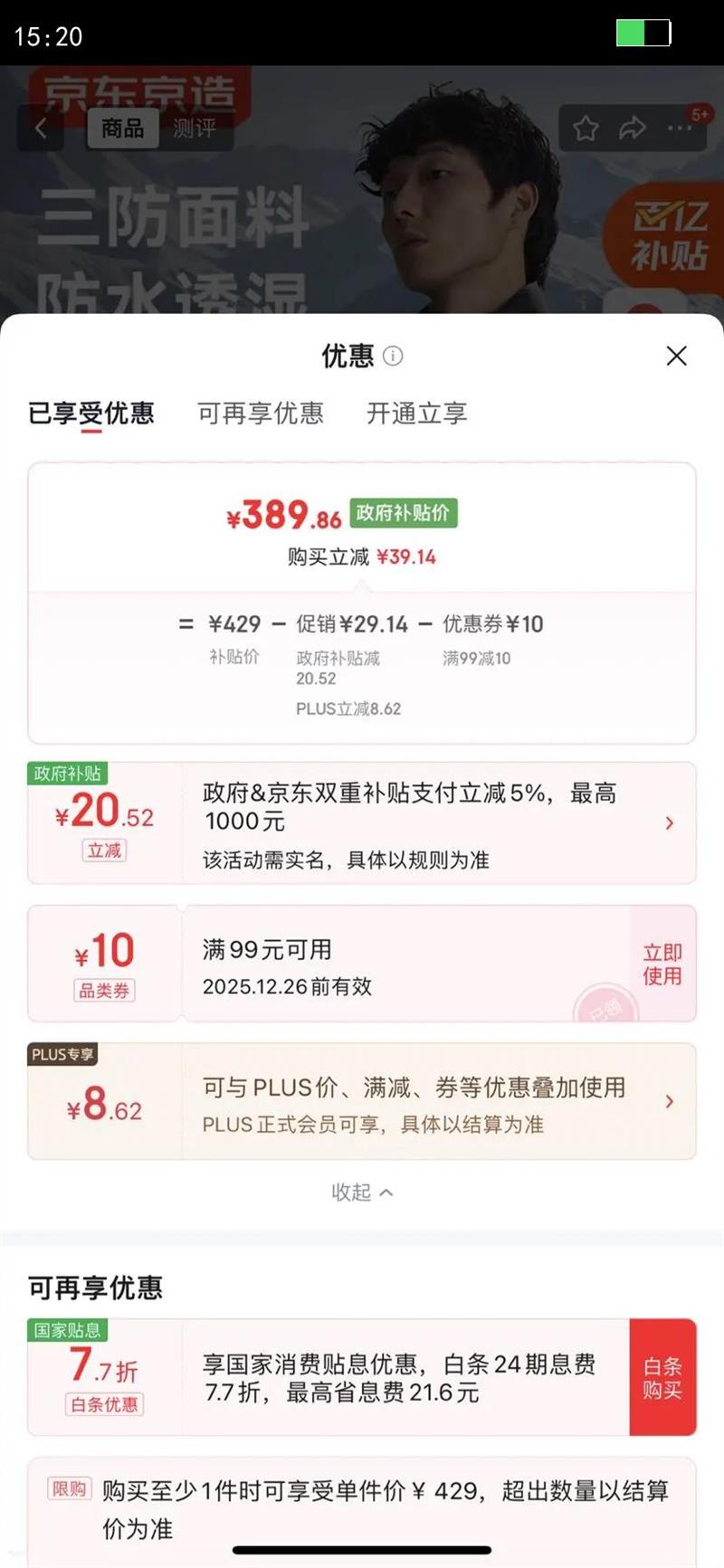
Task: Tap the PLUS专享 label
Action: (x=61, y=1054)
